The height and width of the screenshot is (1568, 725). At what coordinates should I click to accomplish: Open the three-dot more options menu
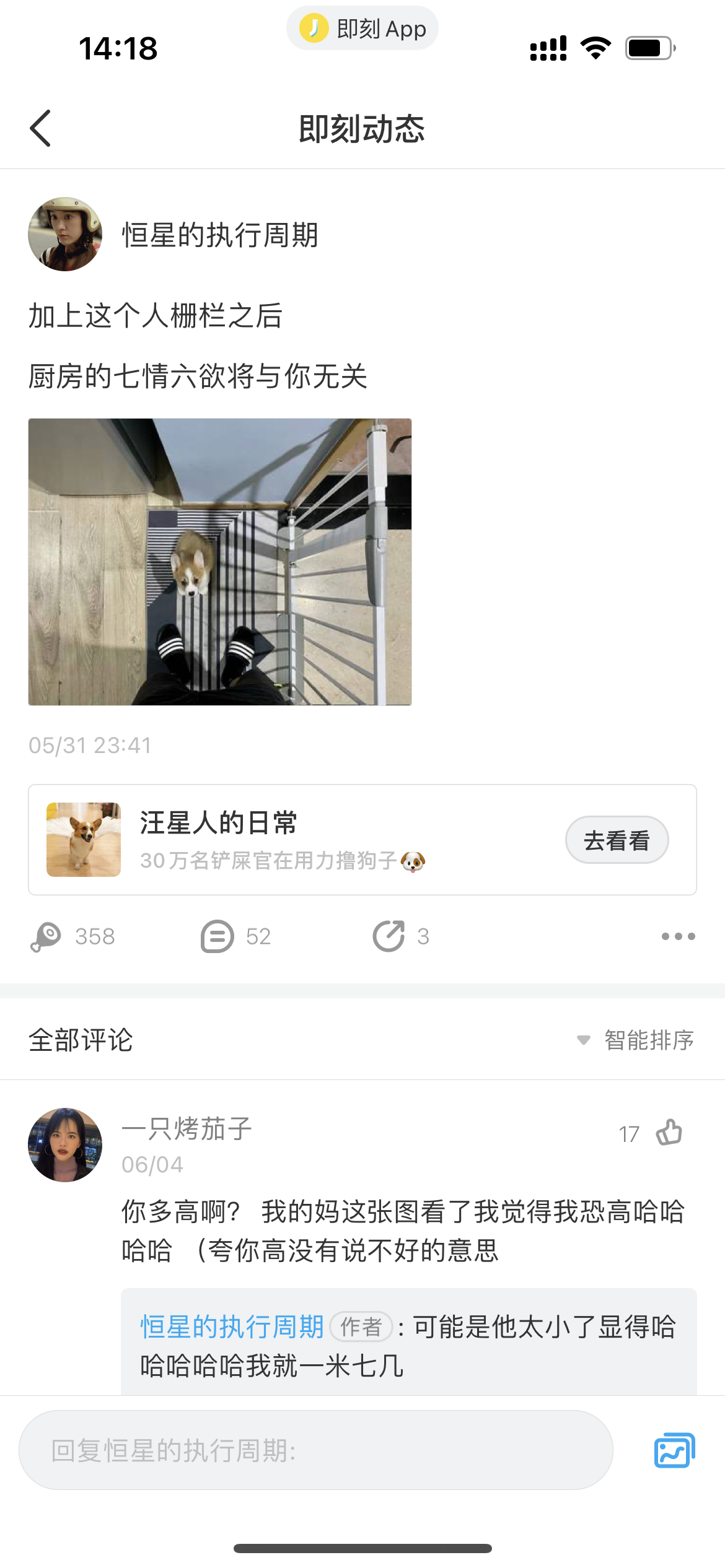point(678,936)
